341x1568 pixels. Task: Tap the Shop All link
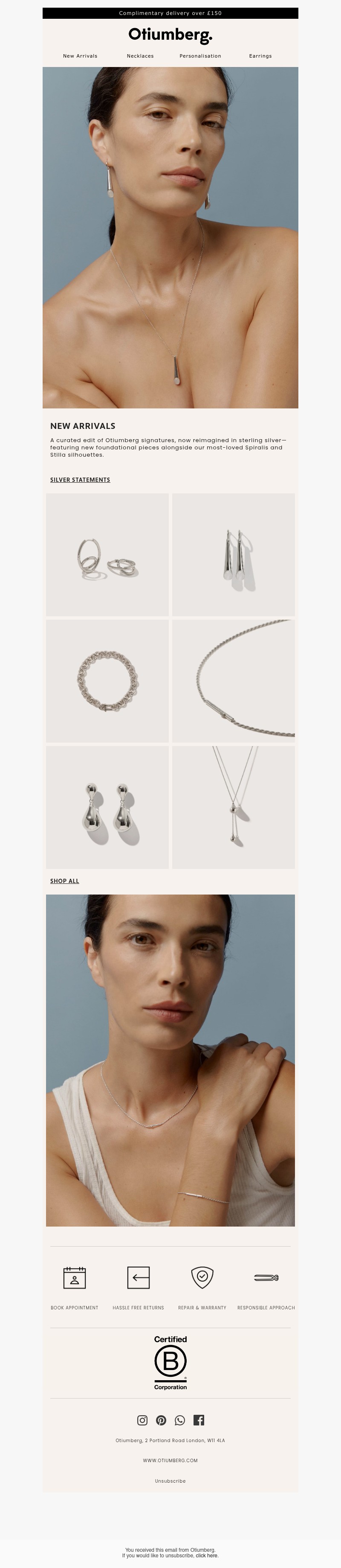[64, 881]
